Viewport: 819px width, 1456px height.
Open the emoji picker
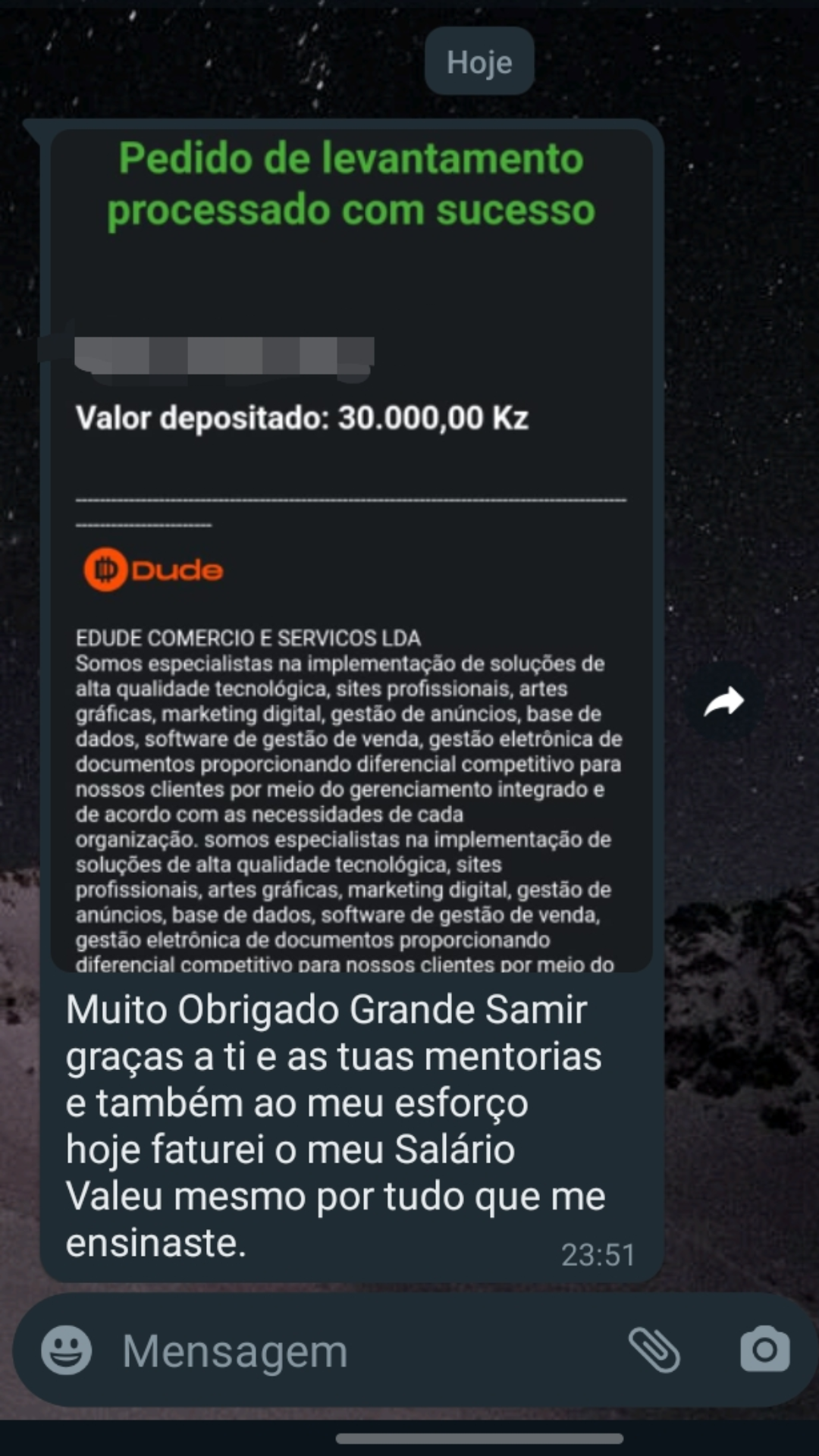click(x=67, y=1351)
